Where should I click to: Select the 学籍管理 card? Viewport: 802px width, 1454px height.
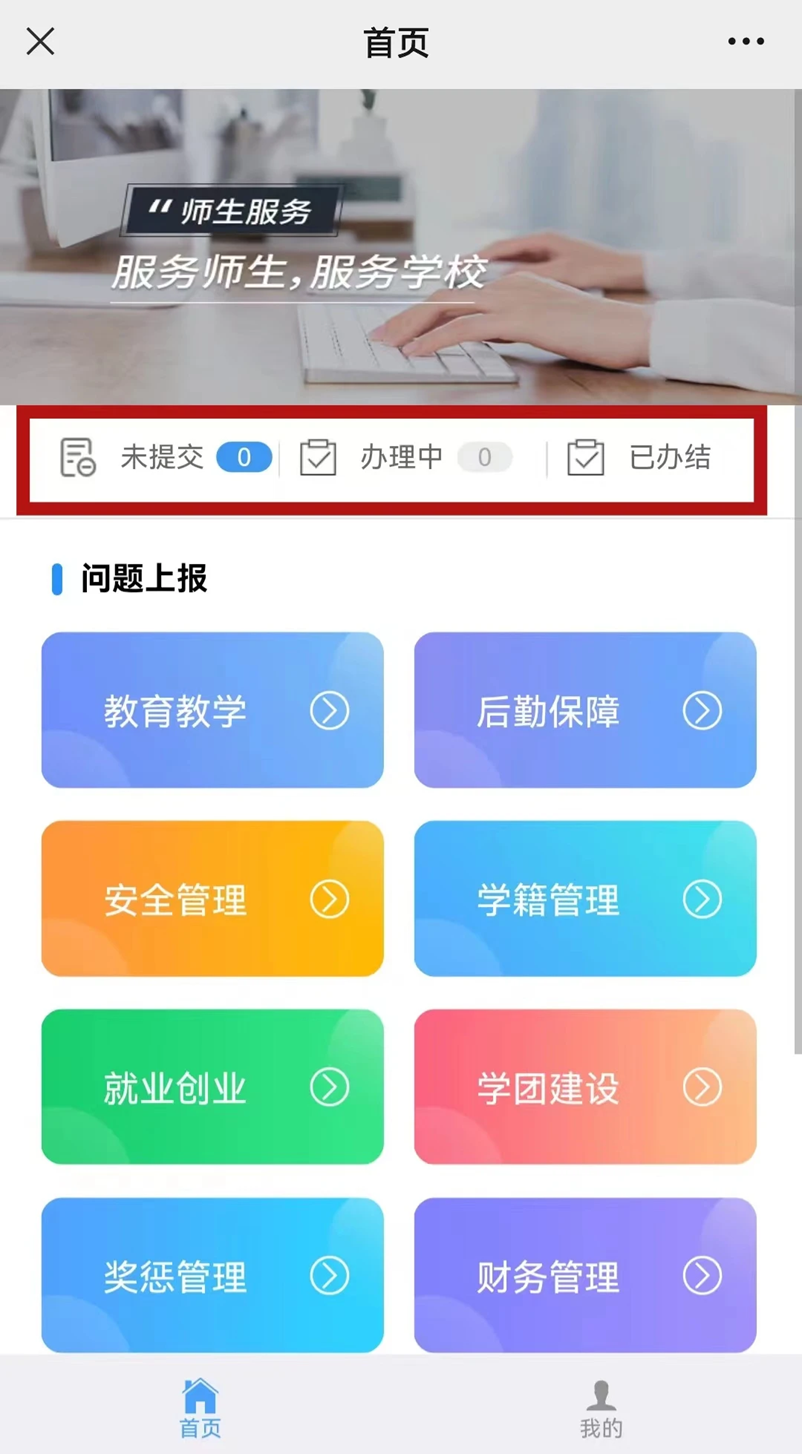click(585, 899)
